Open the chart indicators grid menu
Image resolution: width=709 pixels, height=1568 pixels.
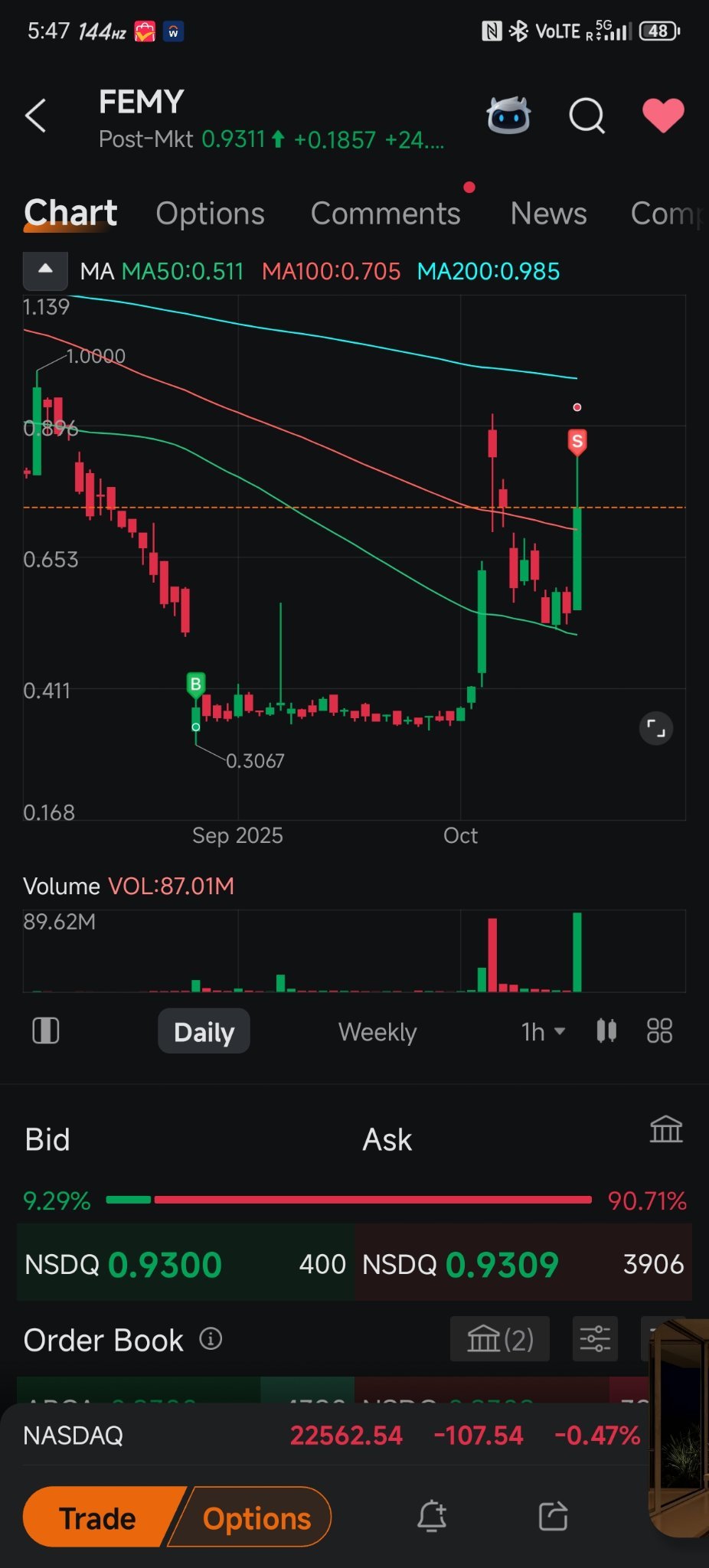coord(659,1031)
